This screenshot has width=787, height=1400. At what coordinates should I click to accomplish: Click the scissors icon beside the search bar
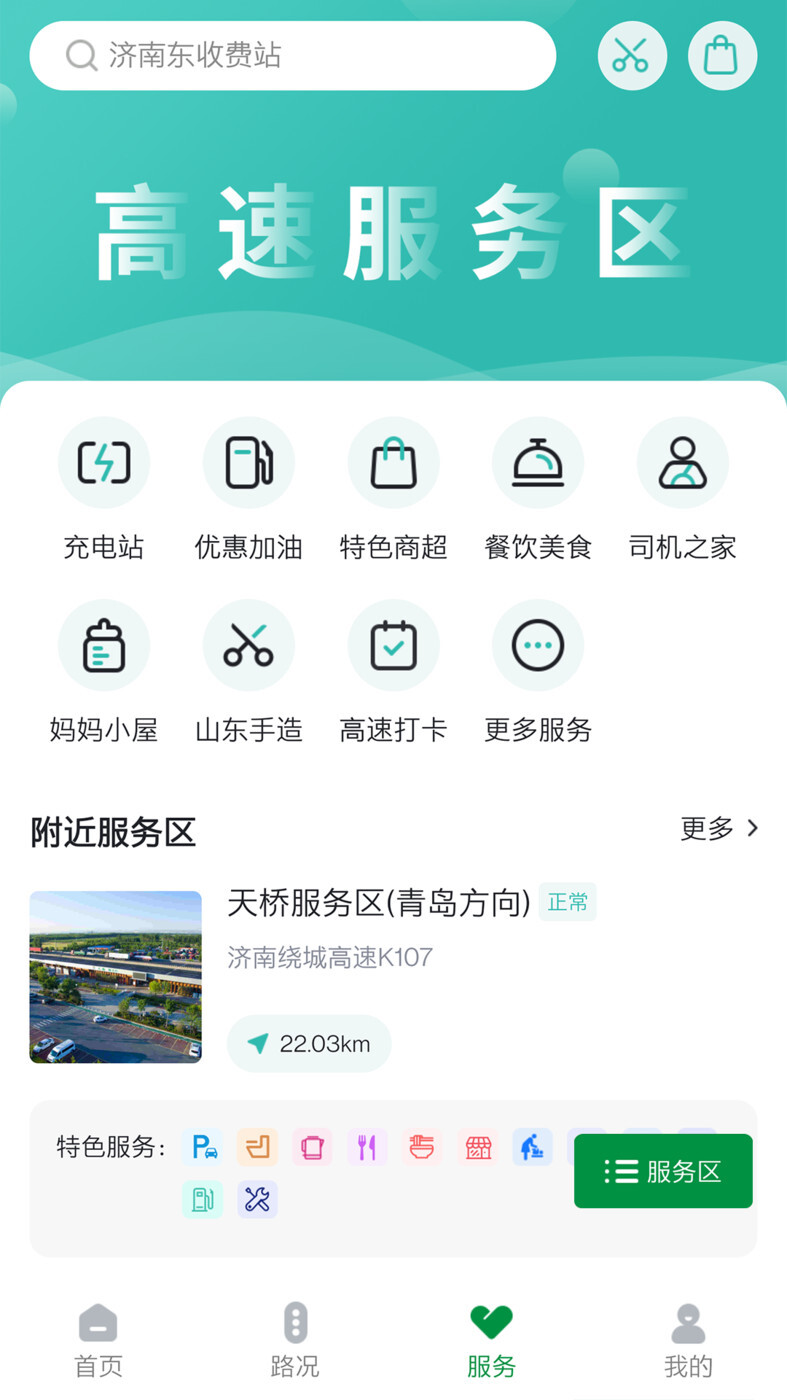(631, 55)
